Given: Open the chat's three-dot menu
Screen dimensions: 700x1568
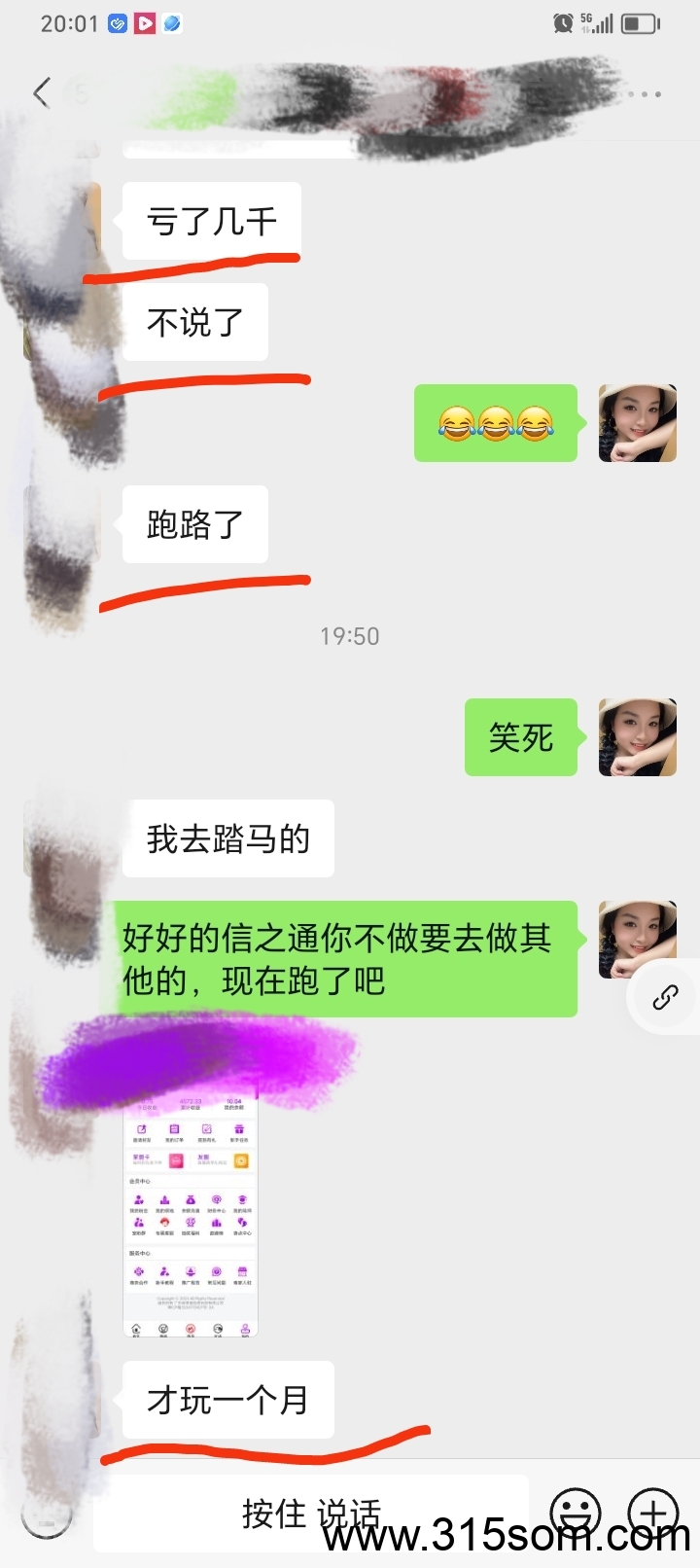Looking at the screenshot, I should coord(645,94).
